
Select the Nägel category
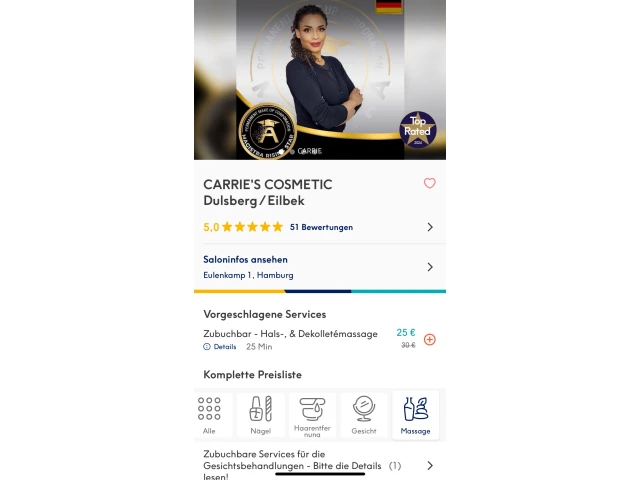pos(260,414)
